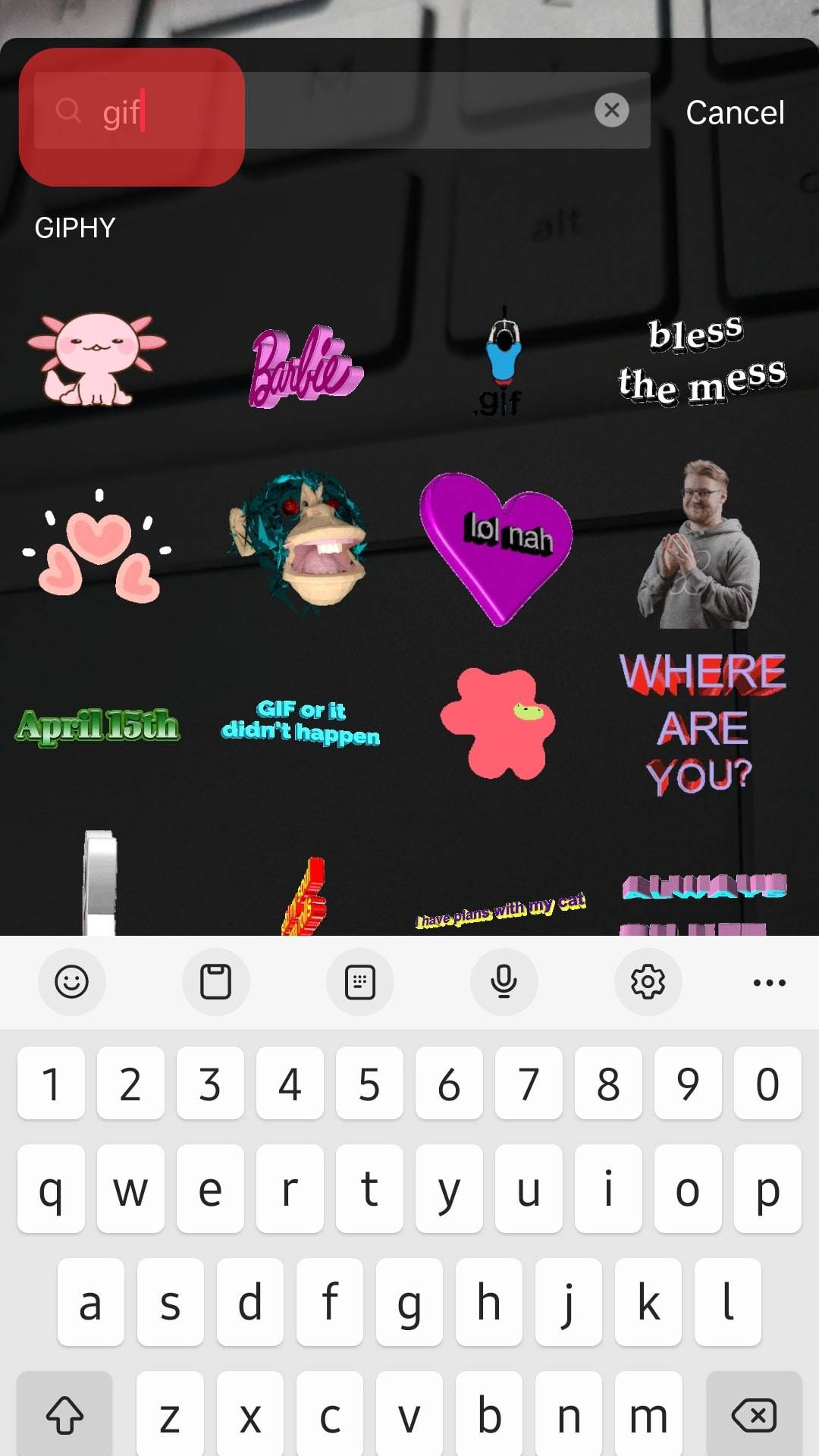Open keyboard settings with the gear icon
819x1456 pixels.
(648, 982)
